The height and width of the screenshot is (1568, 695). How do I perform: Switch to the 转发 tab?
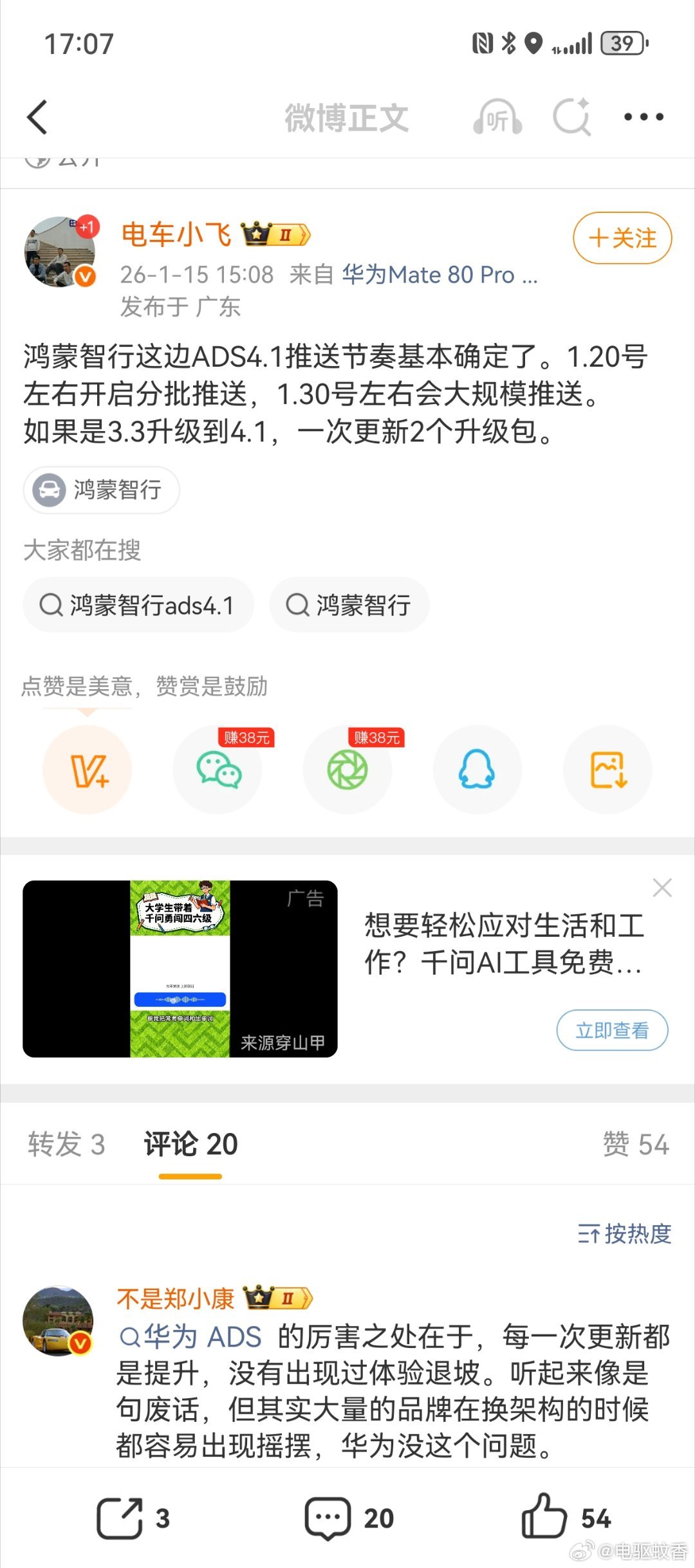(x=69, y=1144)
